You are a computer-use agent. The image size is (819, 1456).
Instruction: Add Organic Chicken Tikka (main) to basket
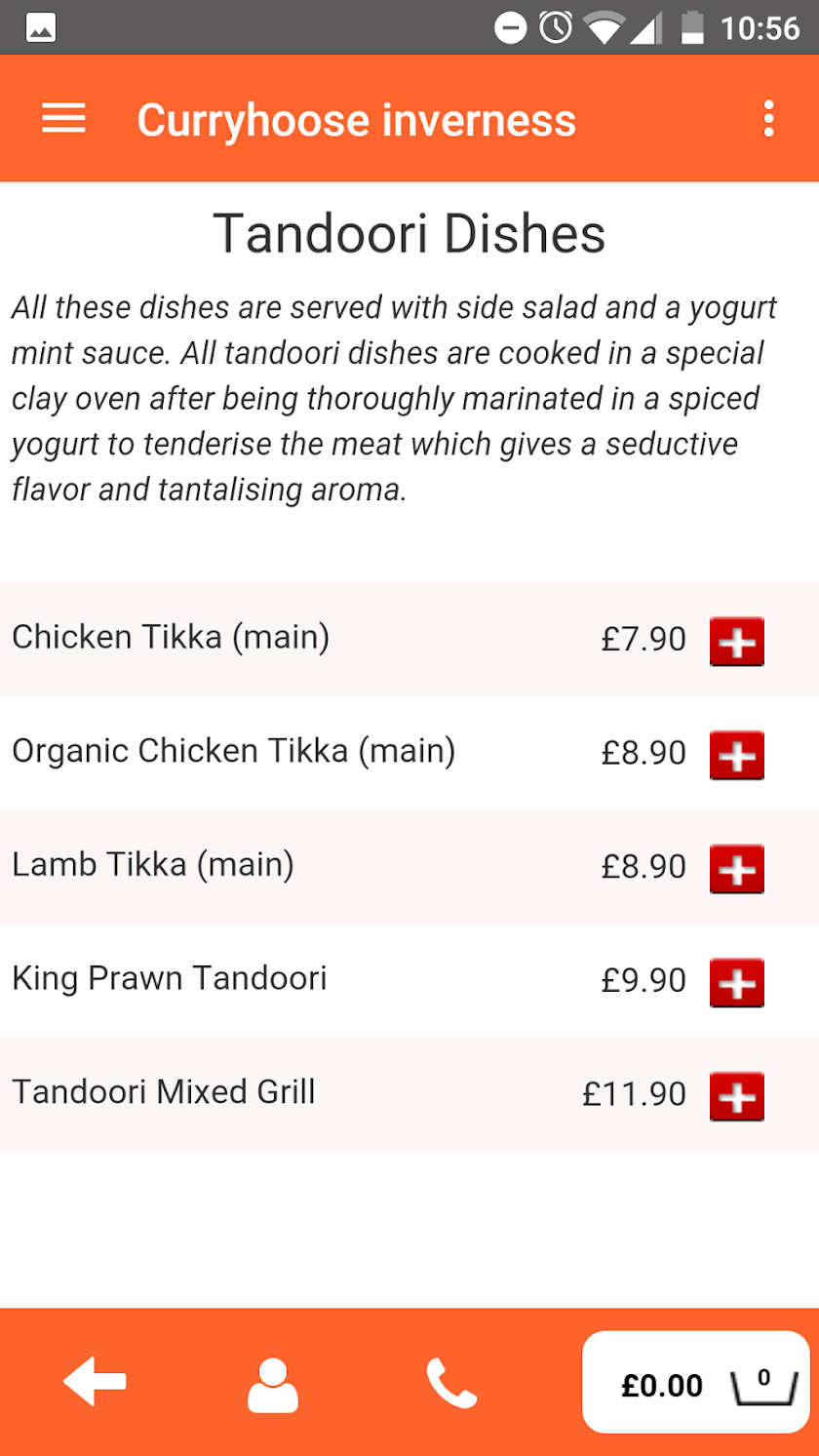[x=737, y=755]
